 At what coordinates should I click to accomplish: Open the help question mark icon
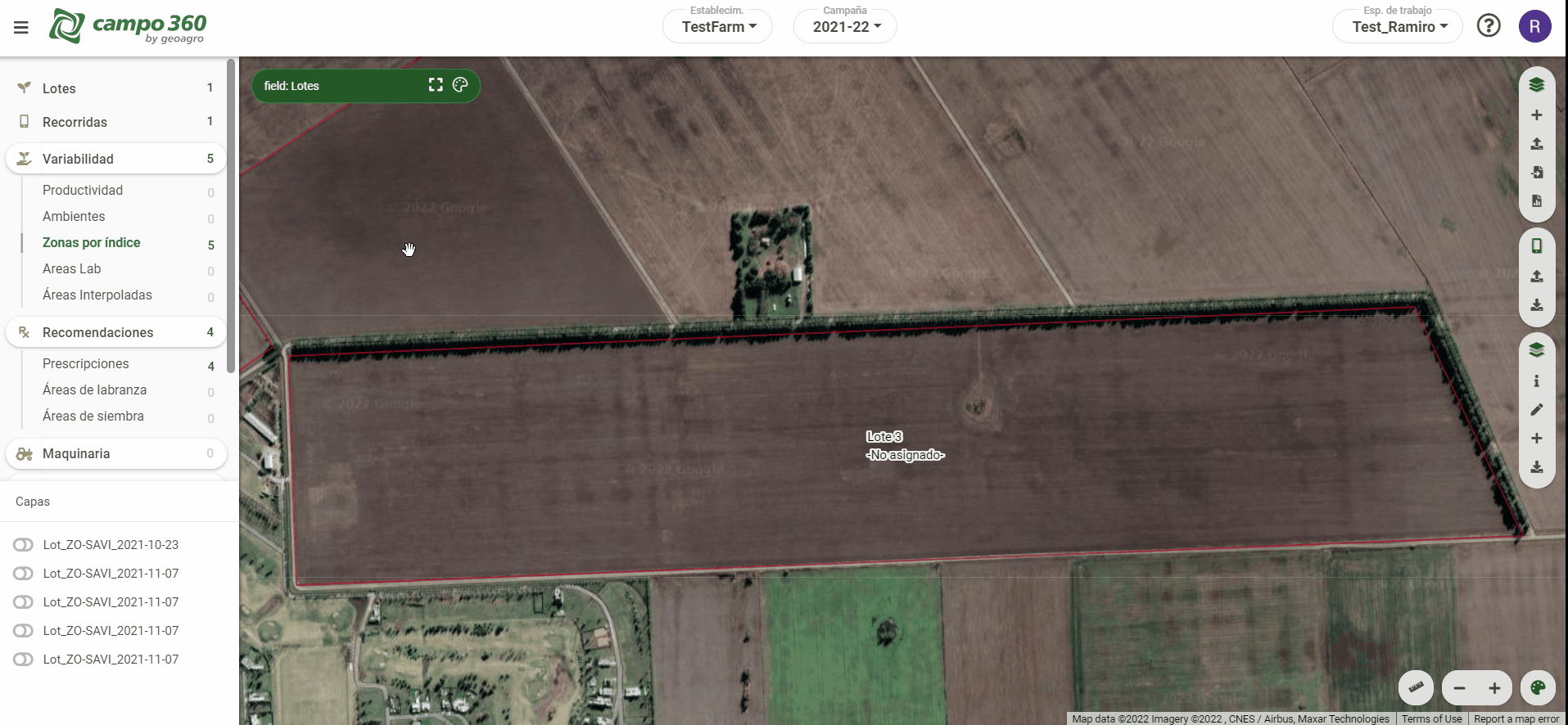coord(1489,26)
